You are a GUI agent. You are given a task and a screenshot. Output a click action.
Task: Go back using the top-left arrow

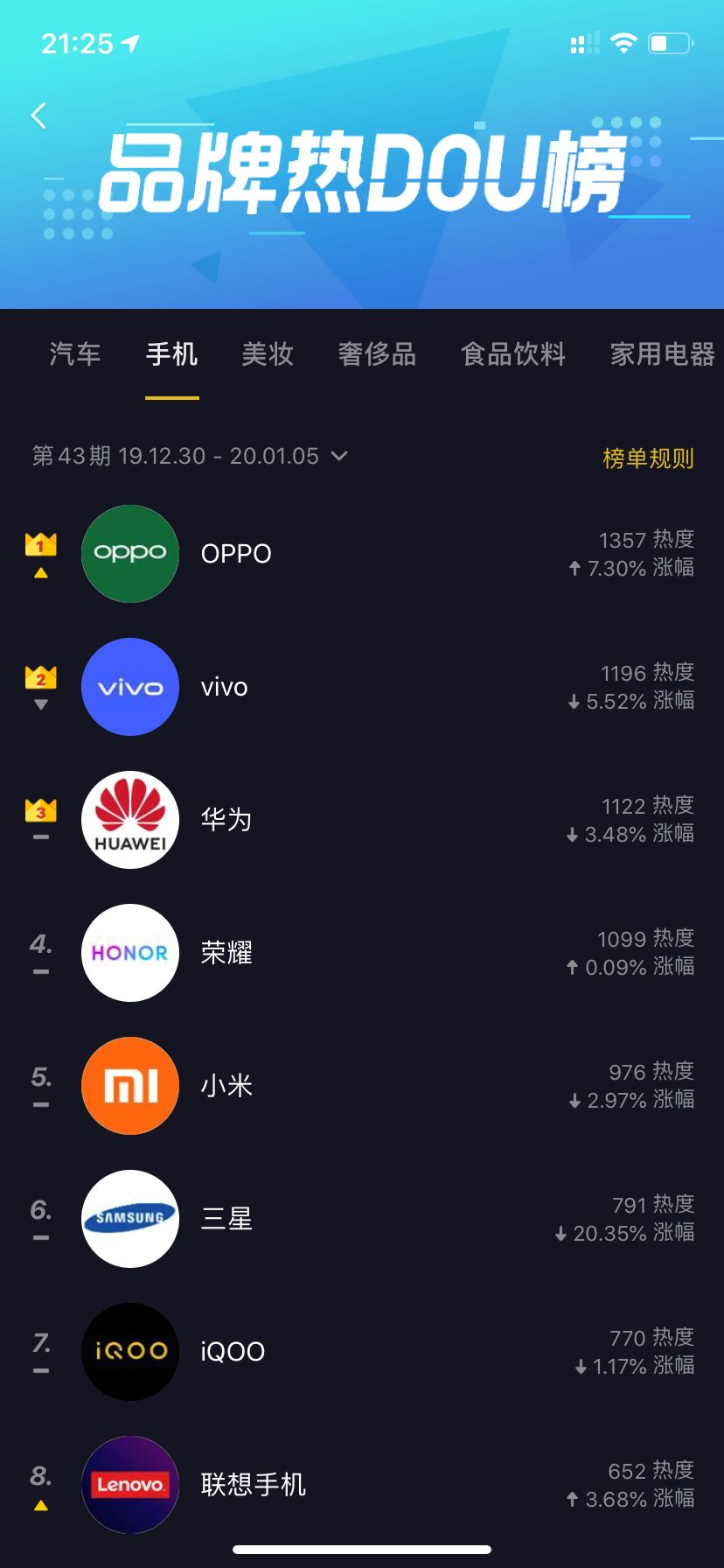[38, 115]
